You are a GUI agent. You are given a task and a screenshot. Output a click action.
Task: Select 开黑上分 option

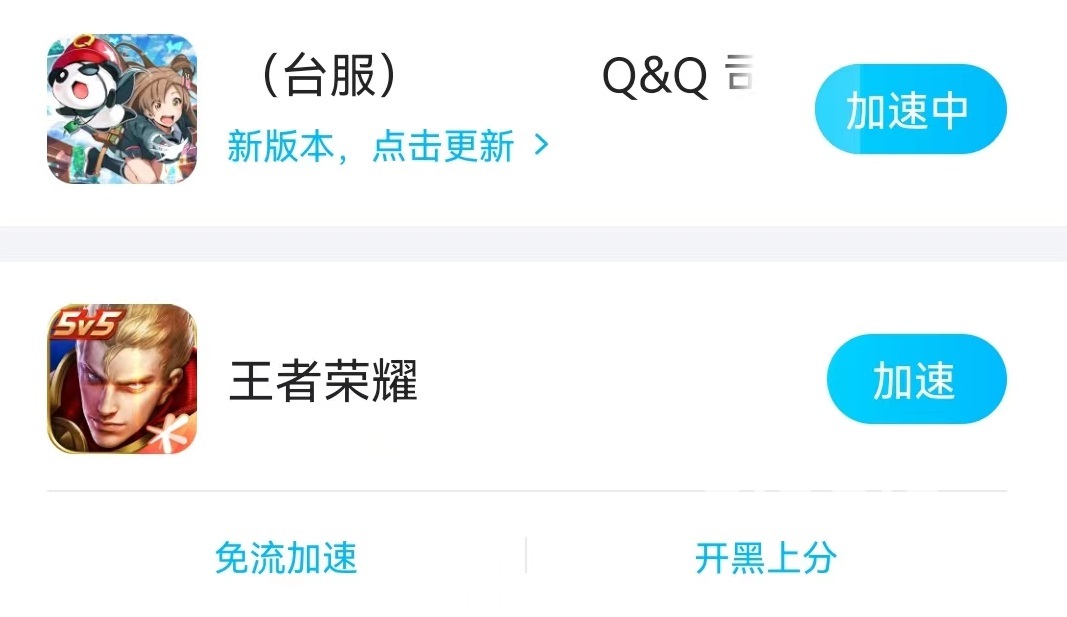pos(766,557)
